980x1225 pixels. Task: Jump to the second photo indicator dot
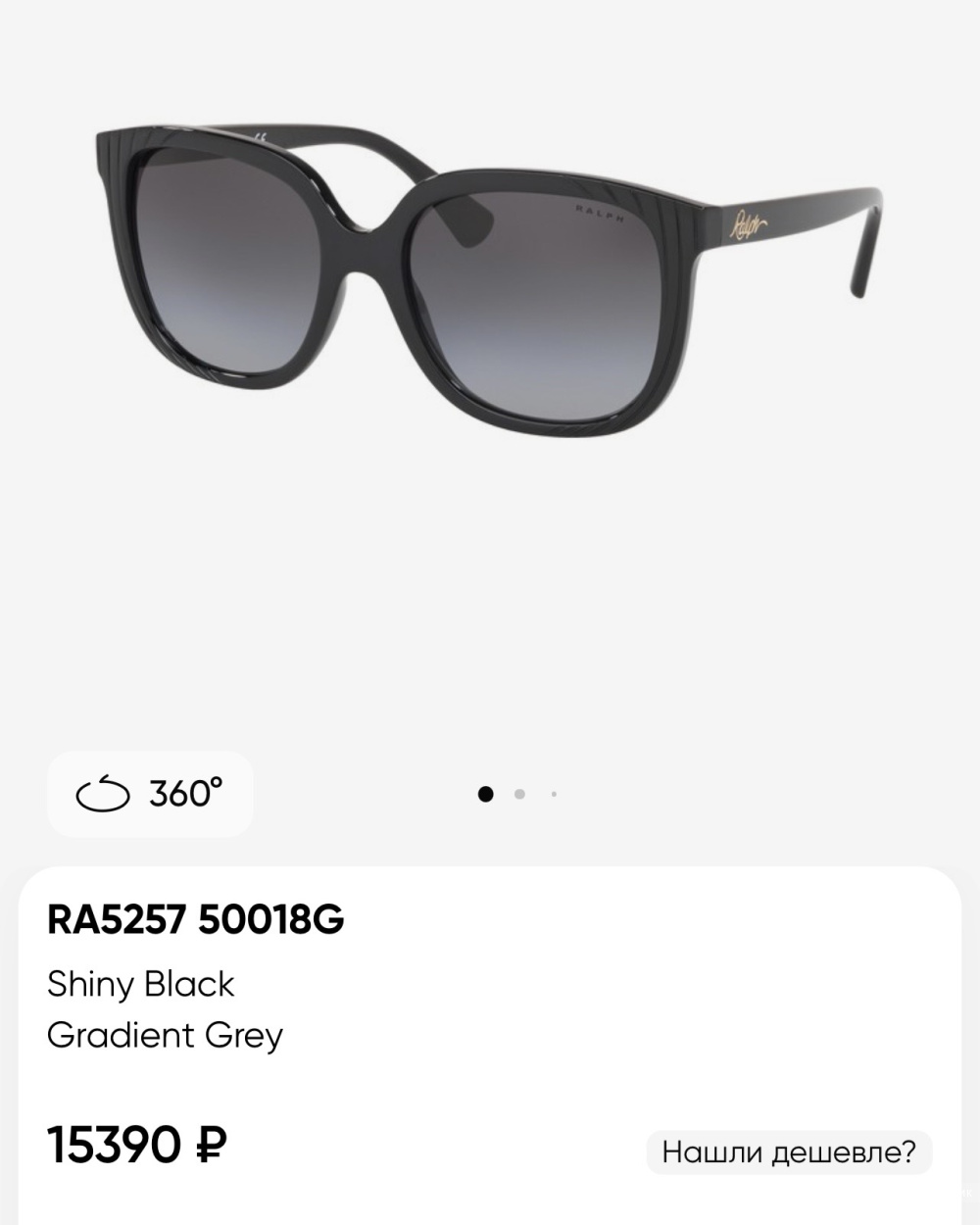pyautogui.click(x=519, y=794)
